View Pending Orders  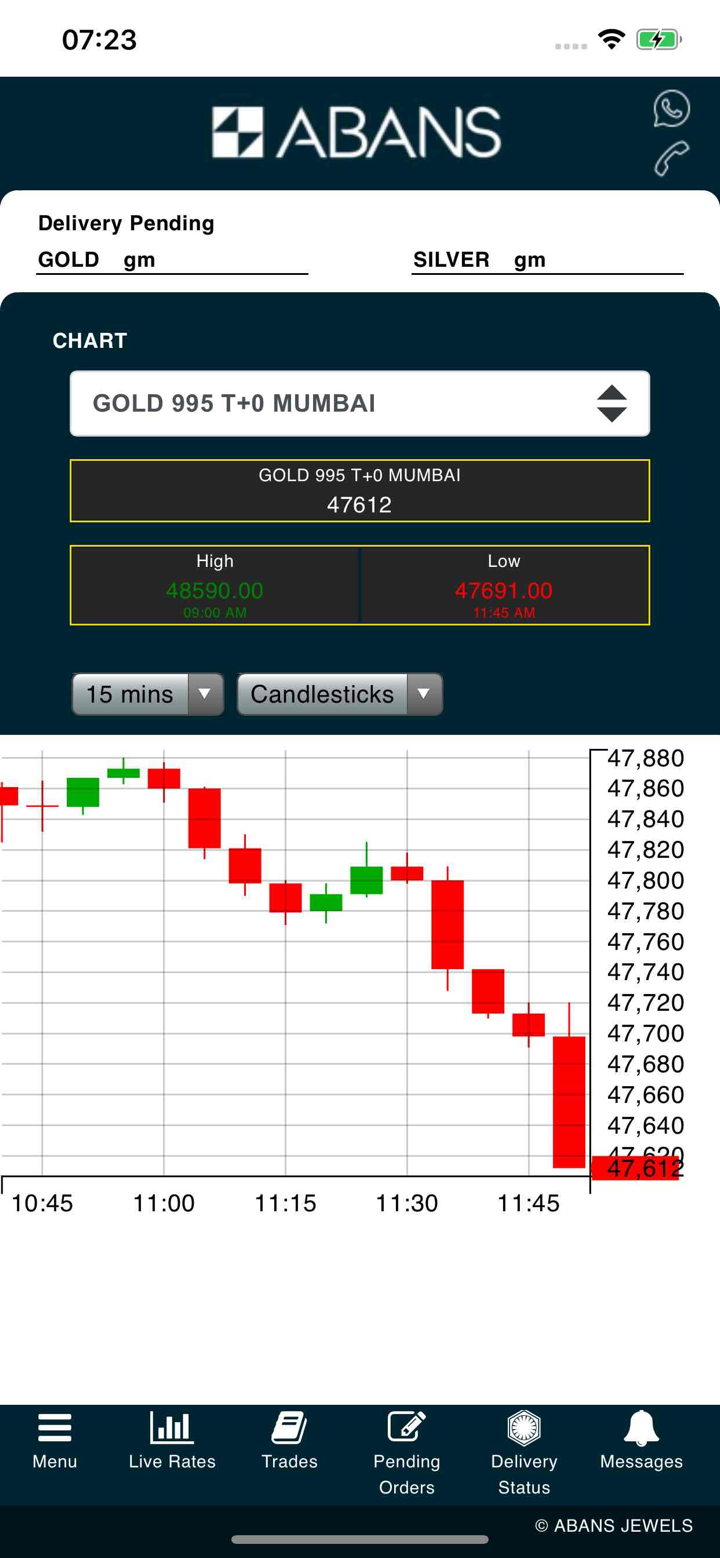click(406, 1452)
